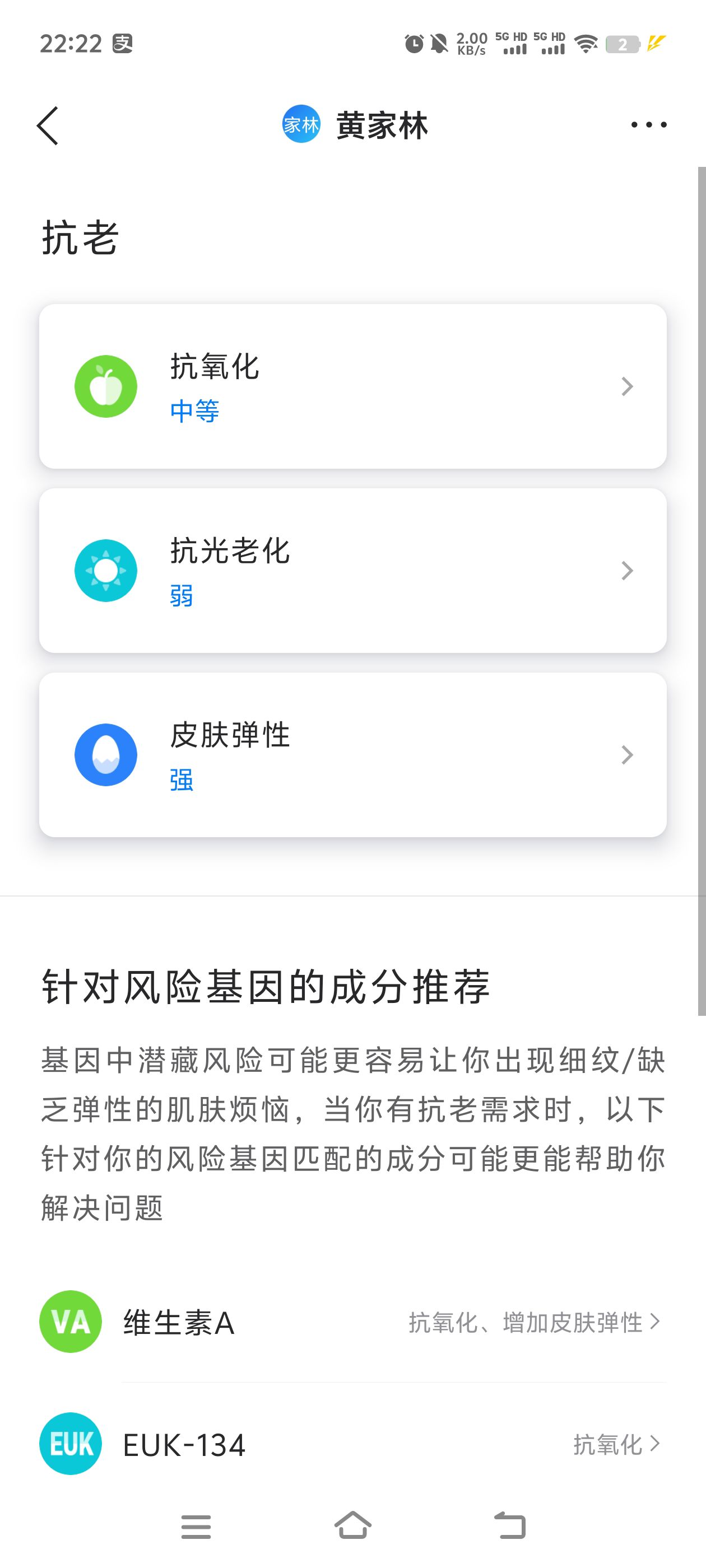View 维生素A ingredient details

pos(352,1322)
